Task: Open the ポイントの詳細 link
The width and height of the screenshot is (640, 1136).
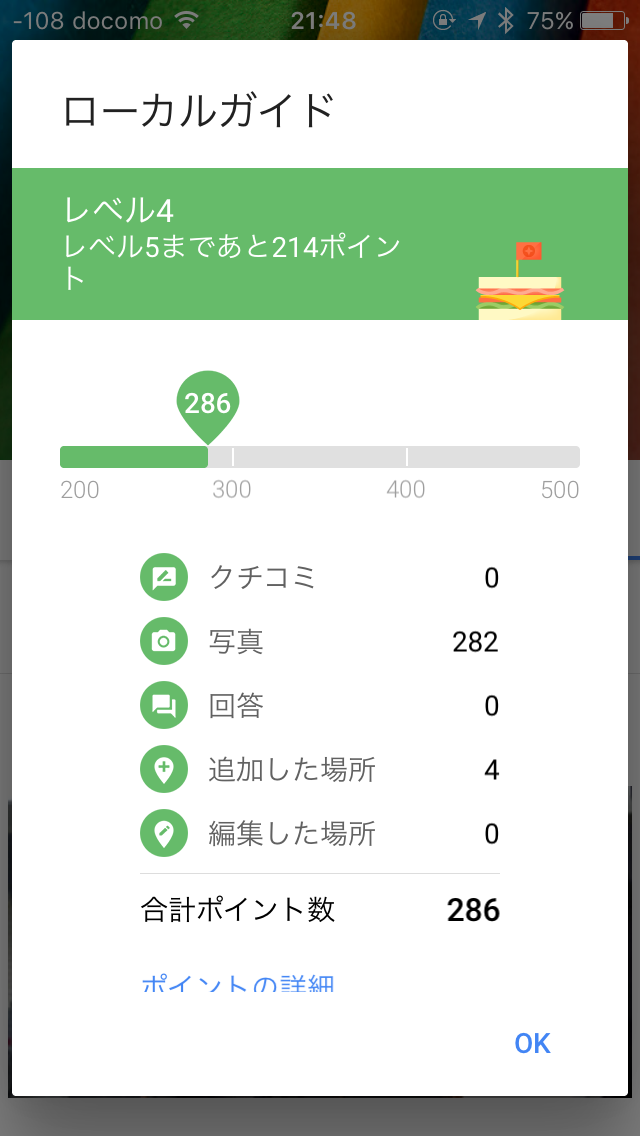Action: tap(237, 982)
